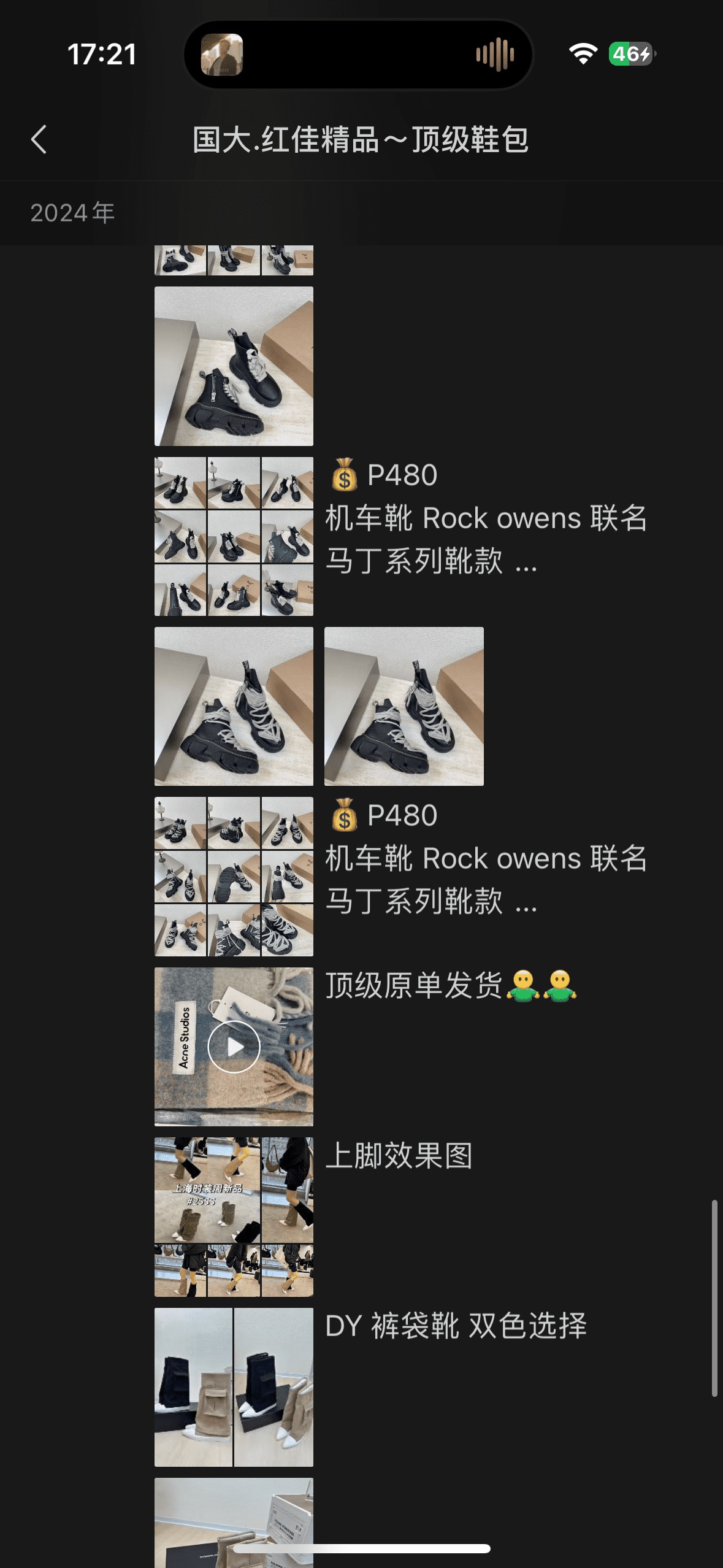Open the right gray-lace boot photo
Image resolution: width=723 pixels, height=1568 pixels.
point(404,706)
